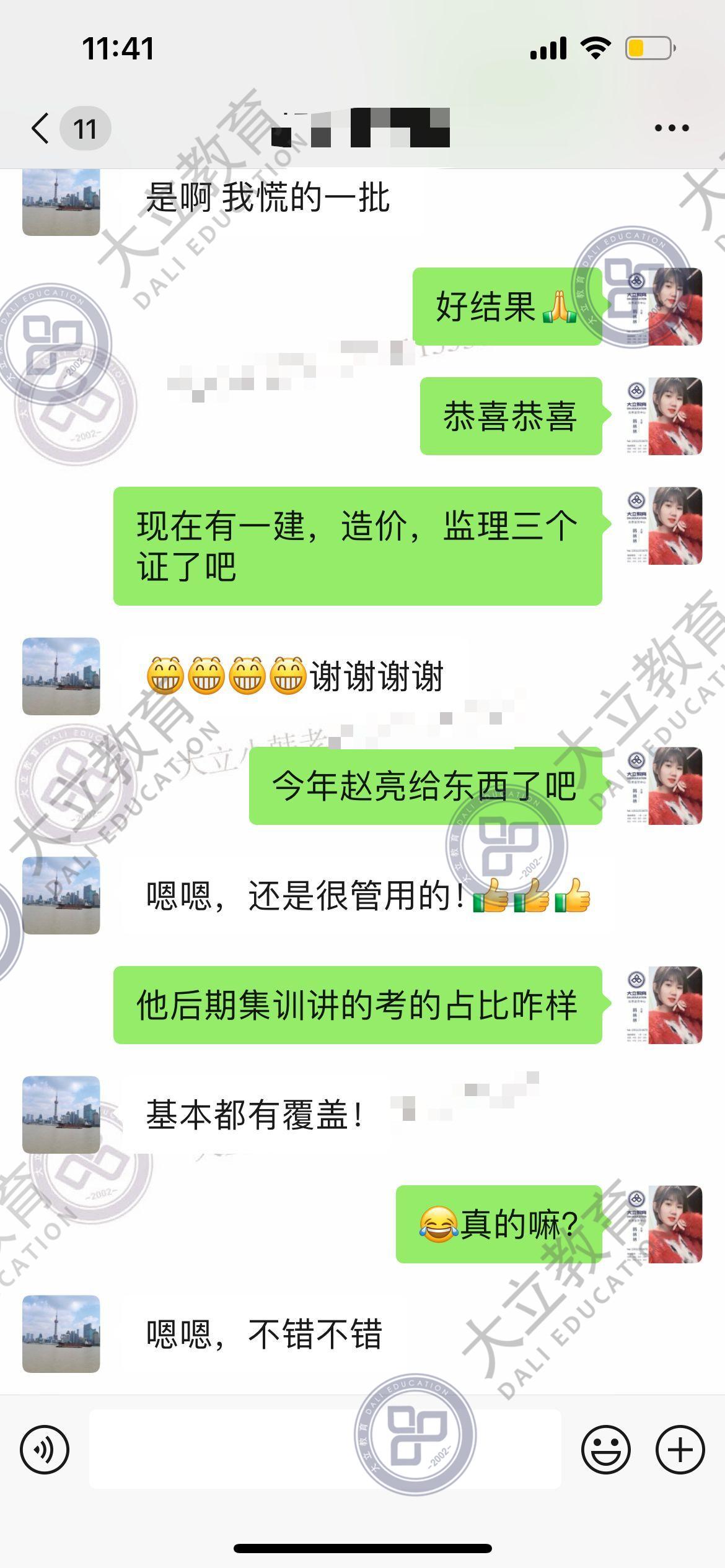The image size is (725, 1568).
Task: Open the plus attachments menu
Action: pos(680,1450)
